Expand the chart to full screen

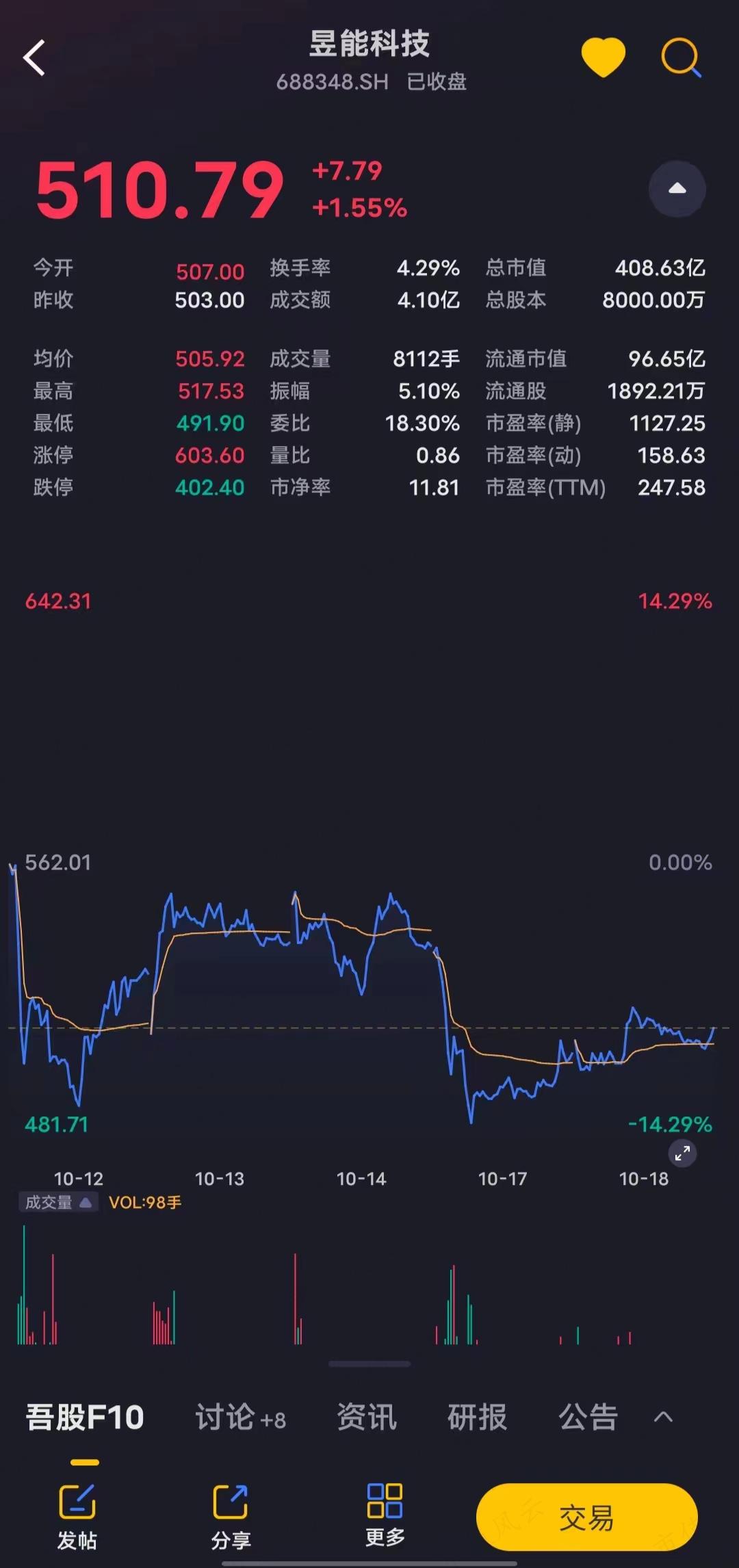pyautogui.click(x=682, y=1154)
